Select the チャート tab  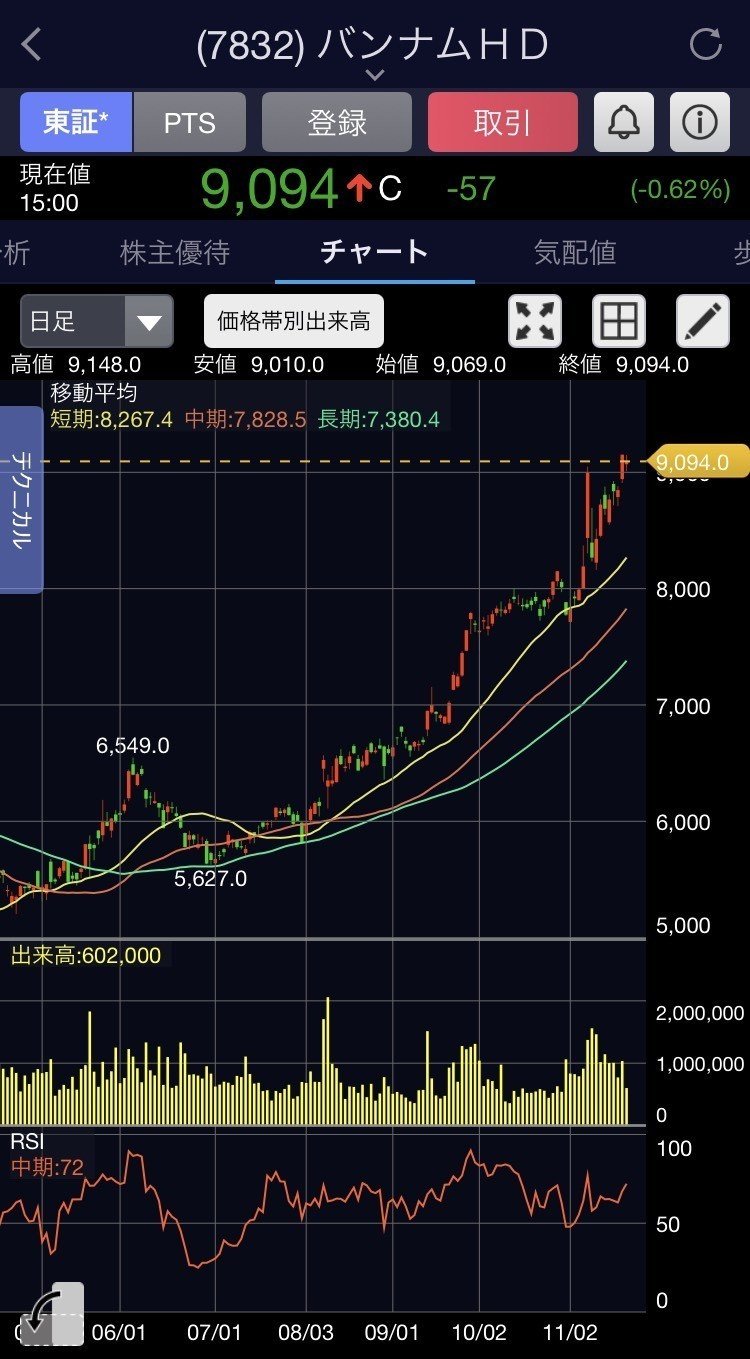click(375, 253)
